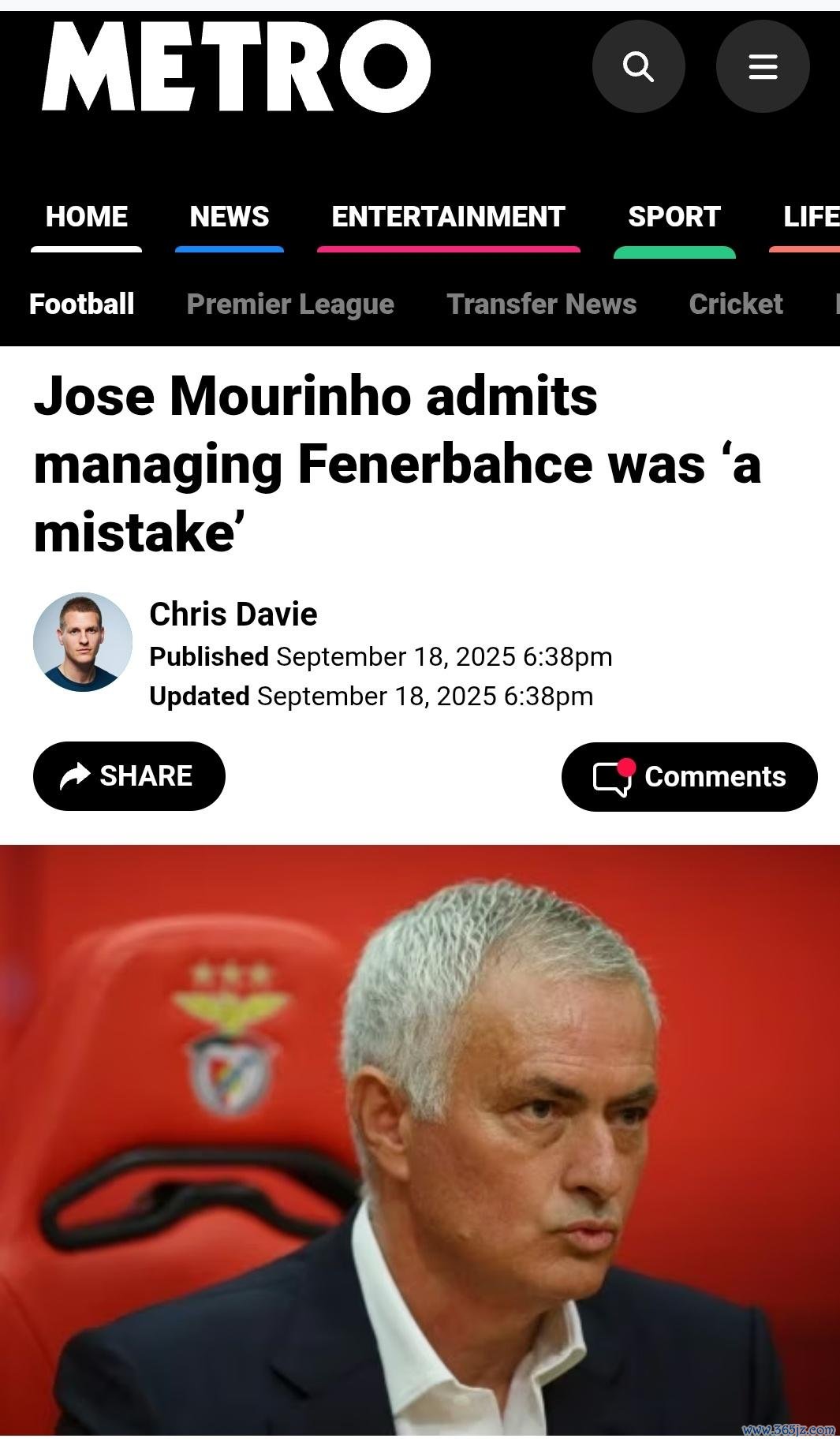Go to the ENTERTAINMENT section
This screenshot has height=1442, width=840.
pyautogui.click(x=448, y=217)
